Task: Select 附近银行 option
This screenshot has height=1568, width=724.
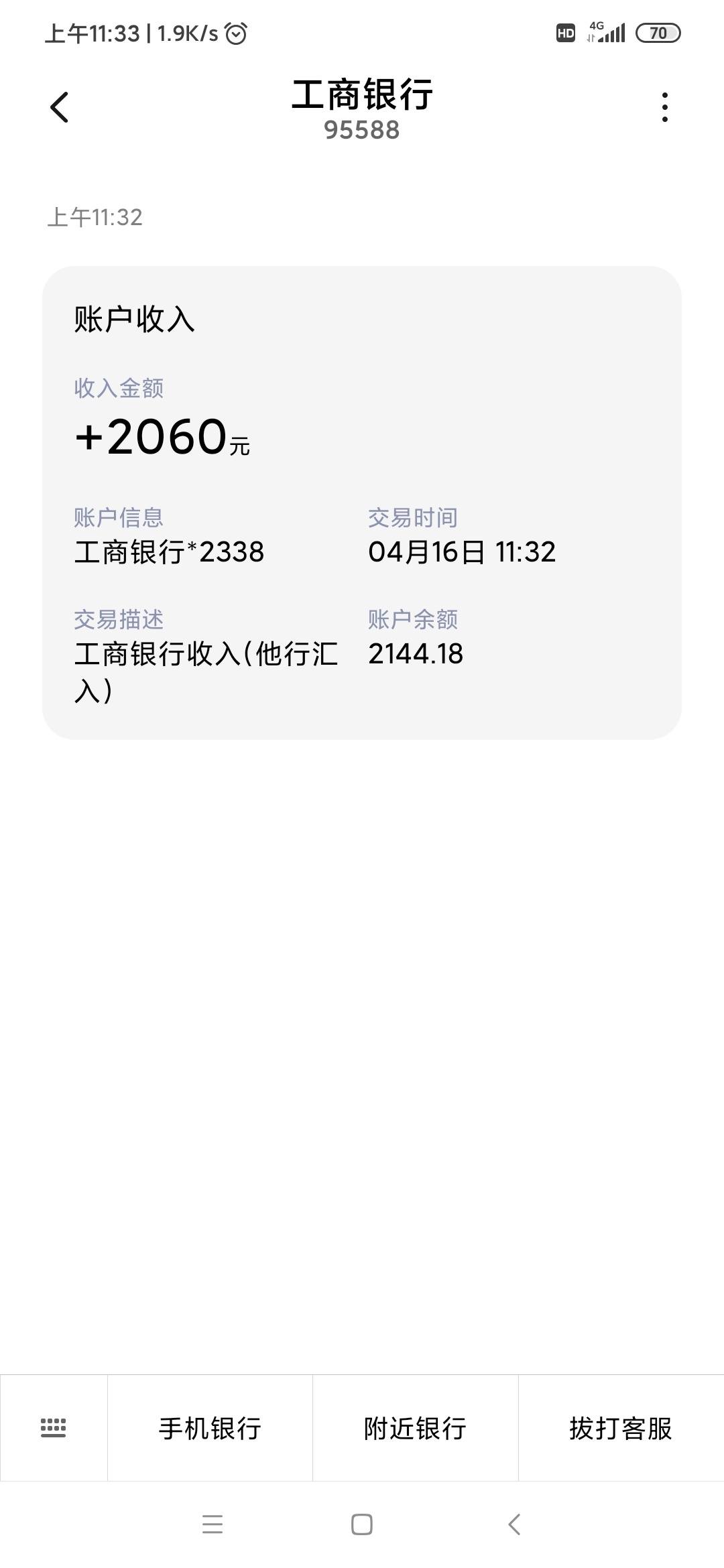Action: [x=415, y=1428]
